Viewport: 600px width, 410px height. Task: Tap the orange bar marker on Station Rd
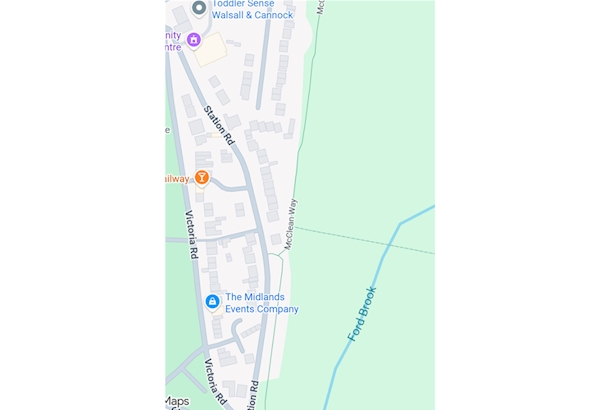click(201, 178)
